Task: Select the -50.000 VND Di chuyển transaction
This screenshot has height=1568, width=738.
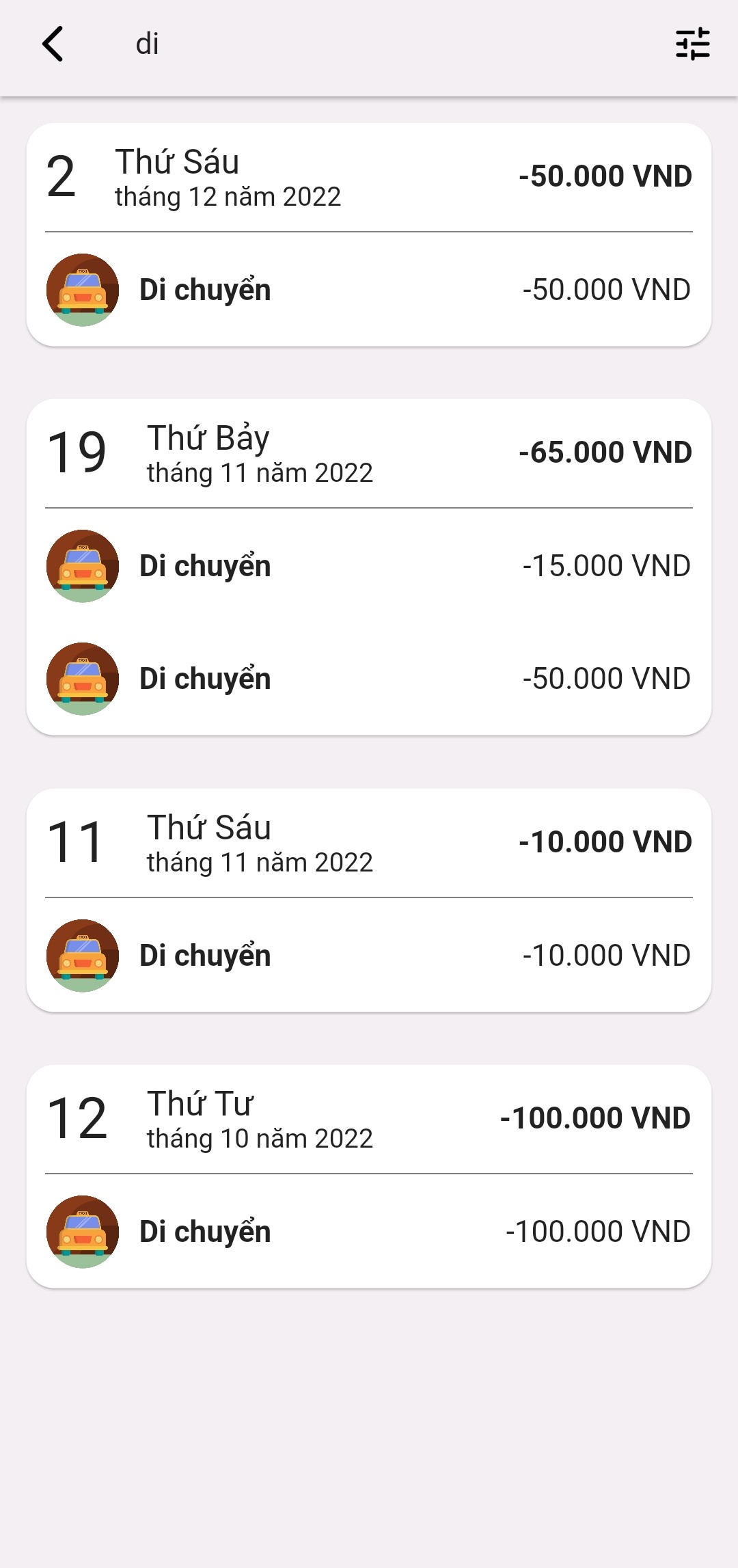Action: pyautogui.click(x=369, y=288)
